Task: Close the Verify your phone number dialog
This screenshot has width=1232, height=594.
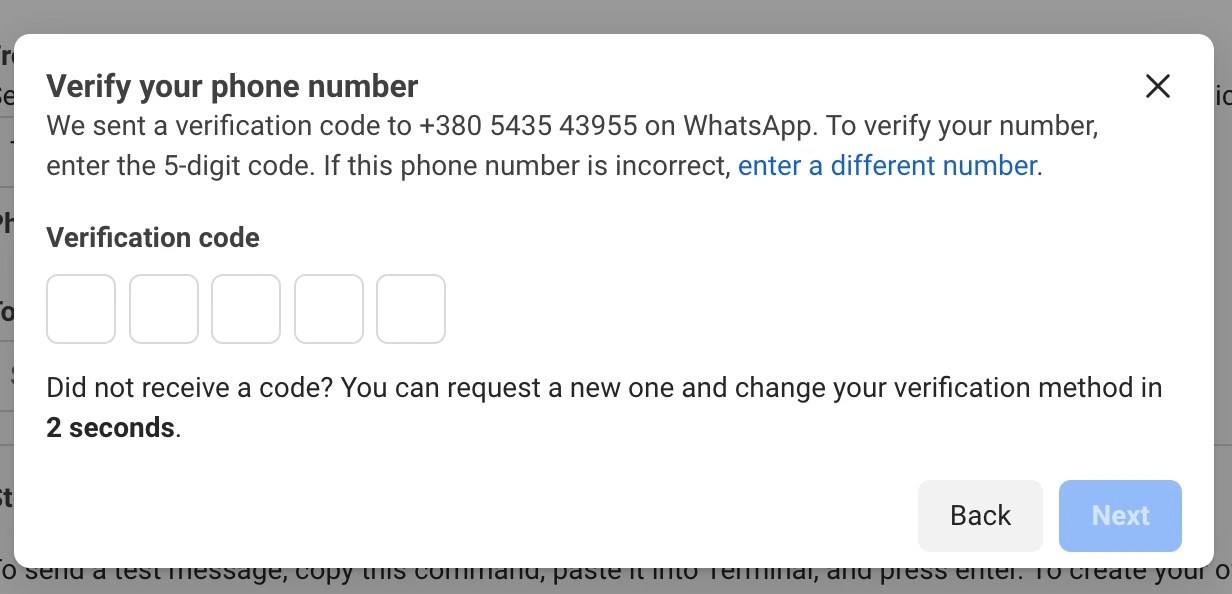Action: (x=1157, y=86)
